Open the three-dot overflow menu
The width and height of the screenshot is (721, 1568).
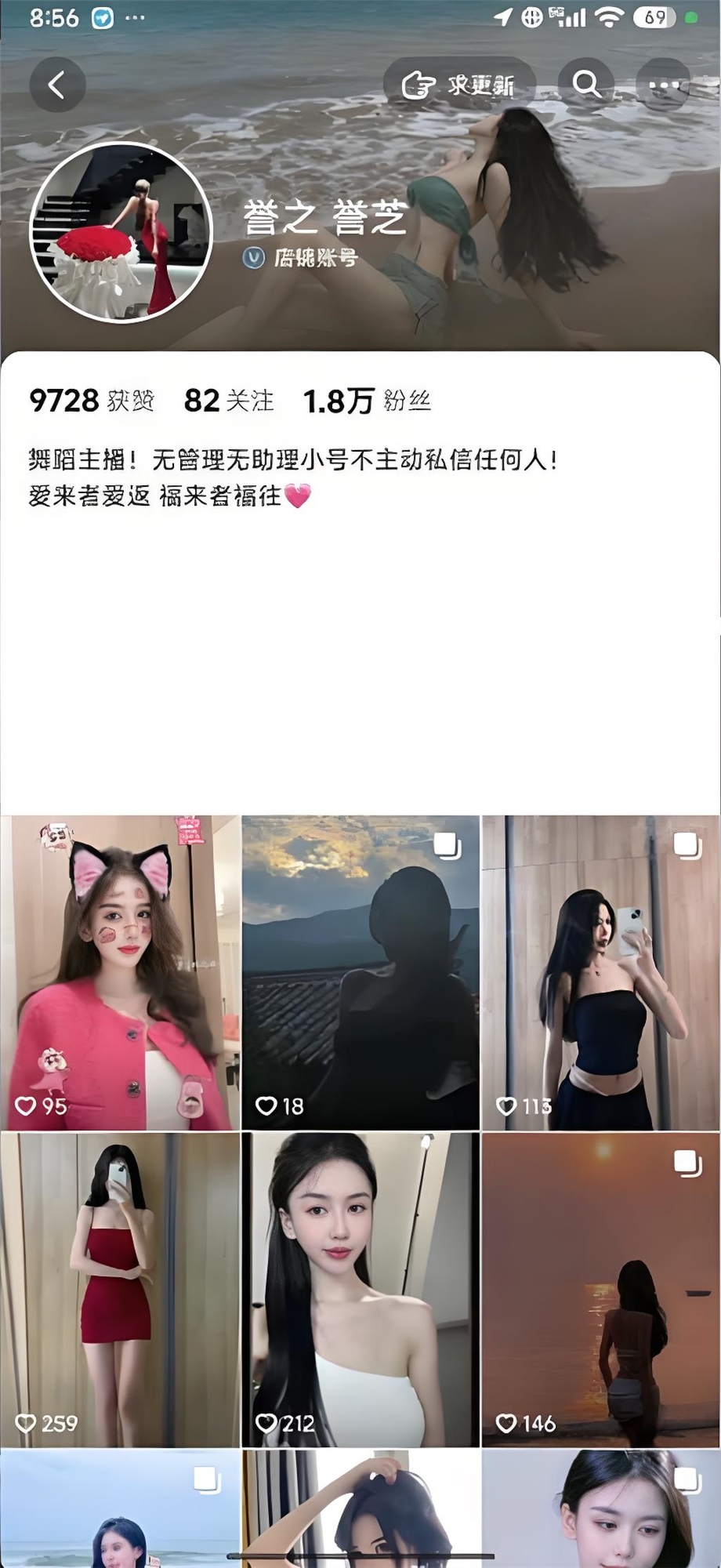pos(663,85)
